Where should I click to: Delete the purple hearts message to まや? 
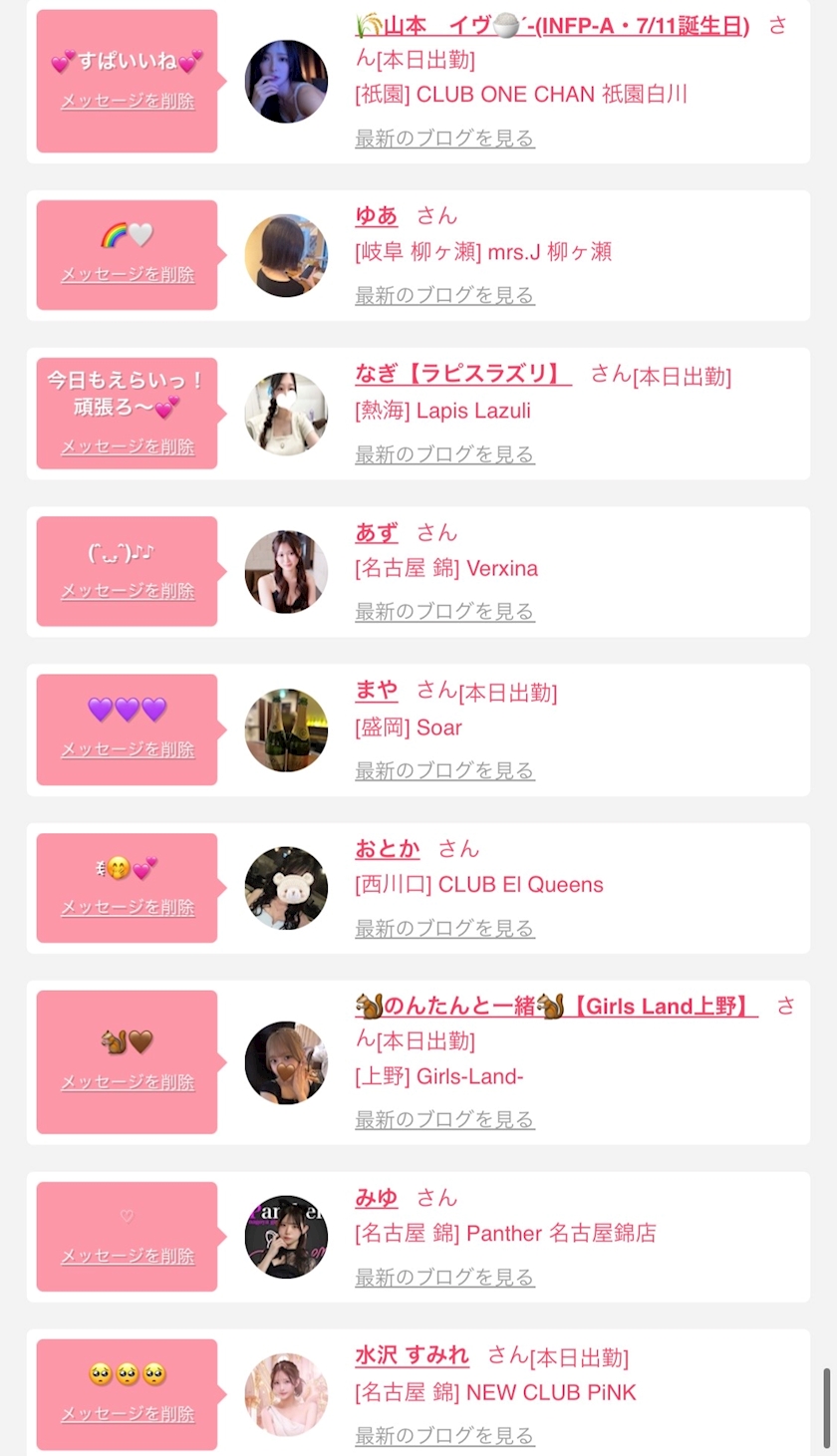tap(128, 749)
